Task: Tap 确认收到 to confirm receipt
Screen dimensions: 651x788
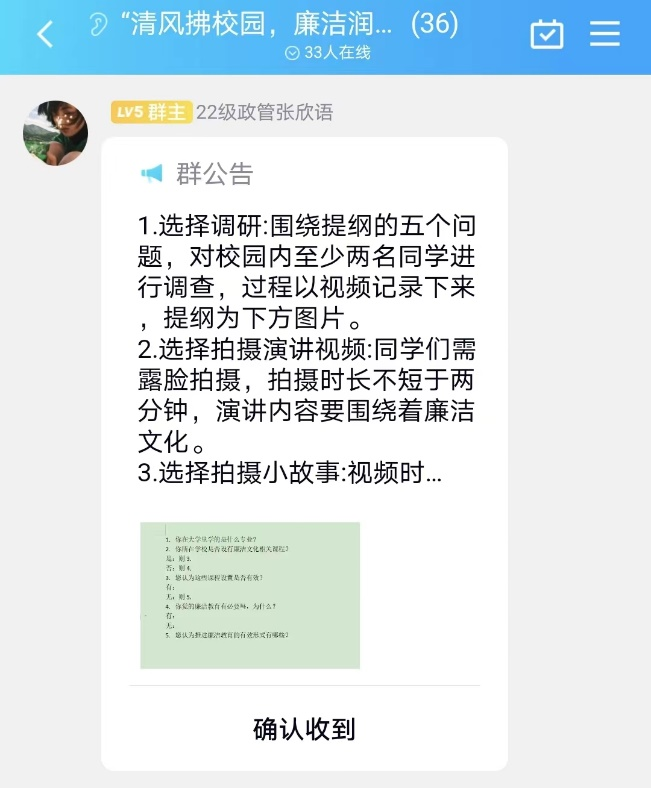Action: (304, 729)
